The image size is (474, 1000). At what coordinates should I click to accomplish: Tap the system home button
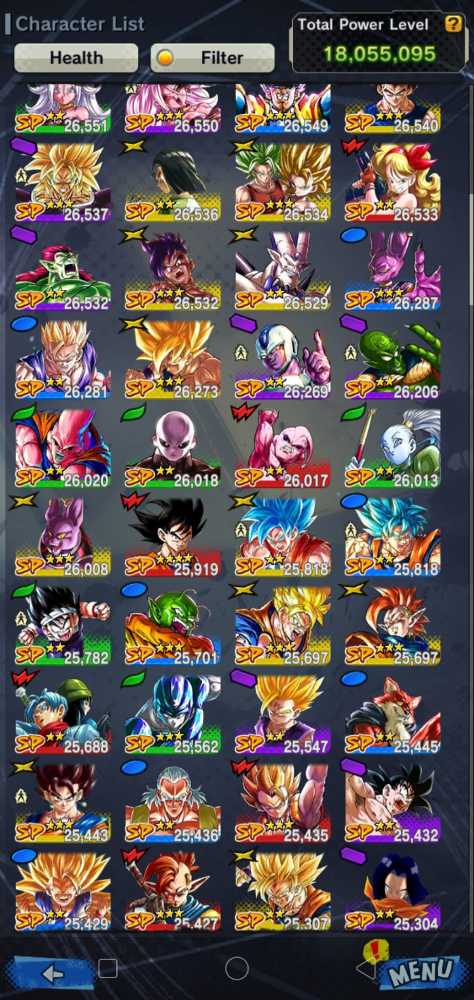[x=237, y=968]
